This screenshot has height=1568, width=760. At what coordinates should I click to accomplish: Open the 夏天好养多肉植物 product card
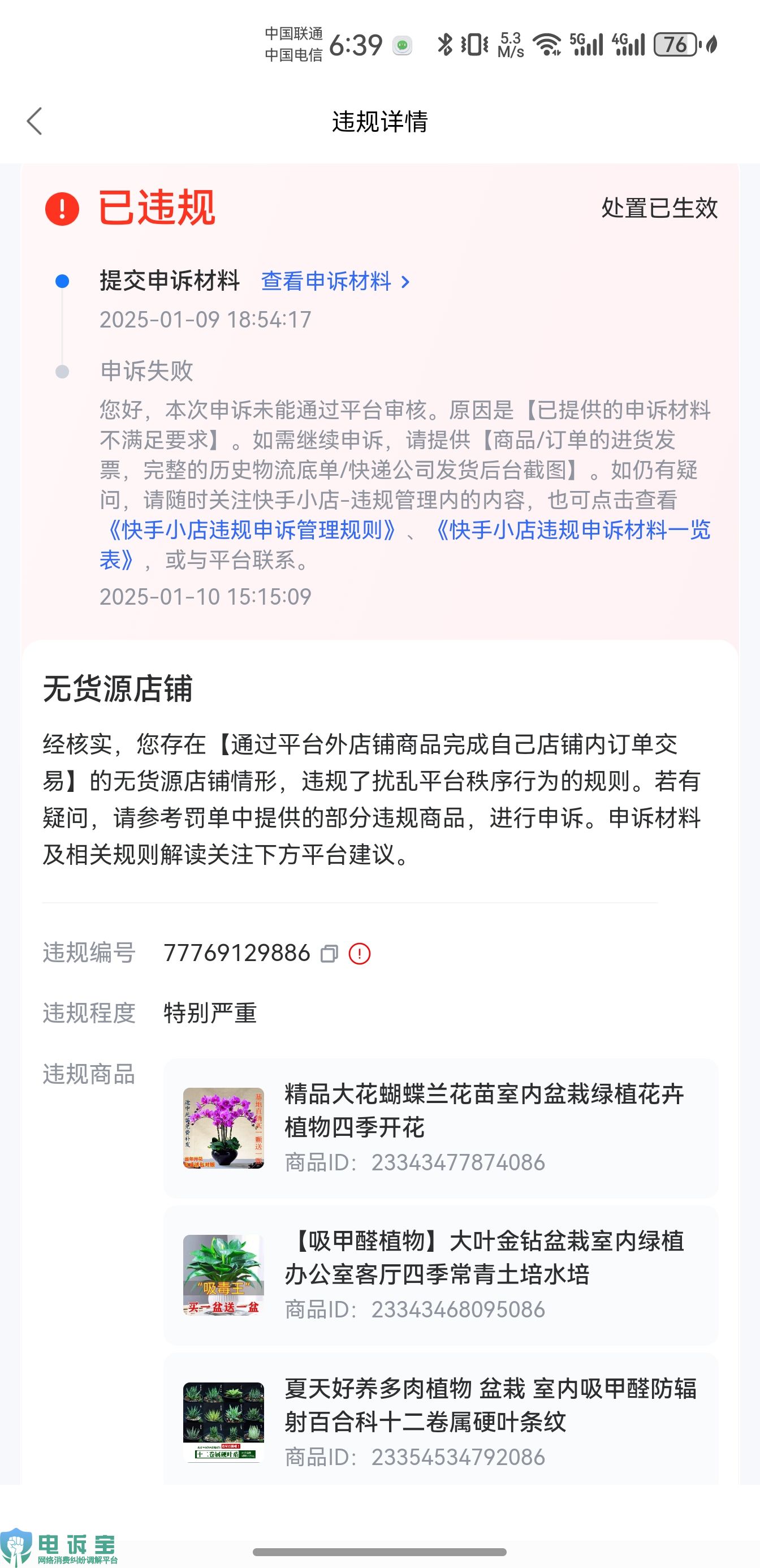pos(441,1422)
